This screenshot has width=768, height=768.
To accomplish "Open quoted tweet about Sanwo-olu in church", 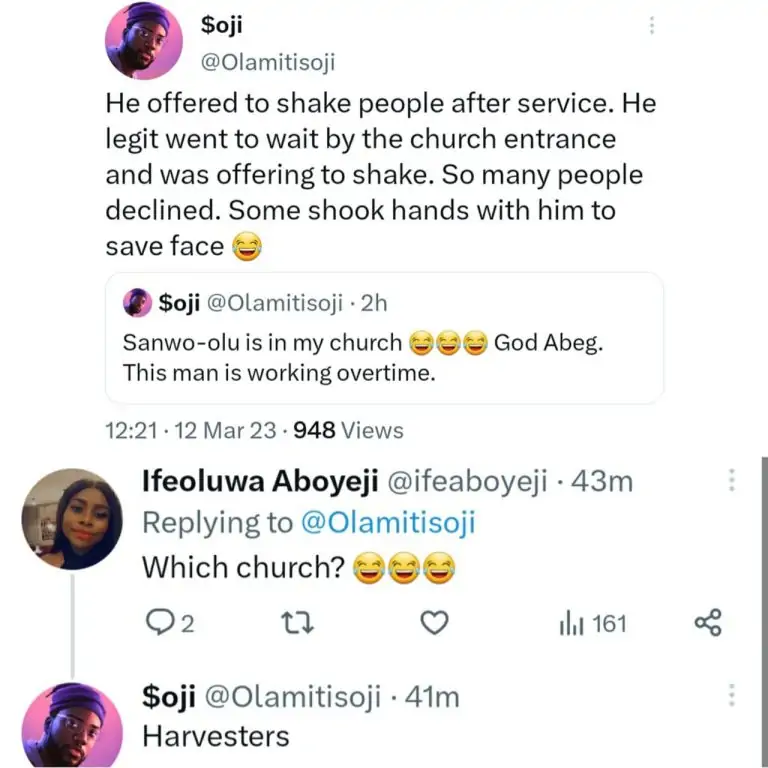I will tap(385, 338).
